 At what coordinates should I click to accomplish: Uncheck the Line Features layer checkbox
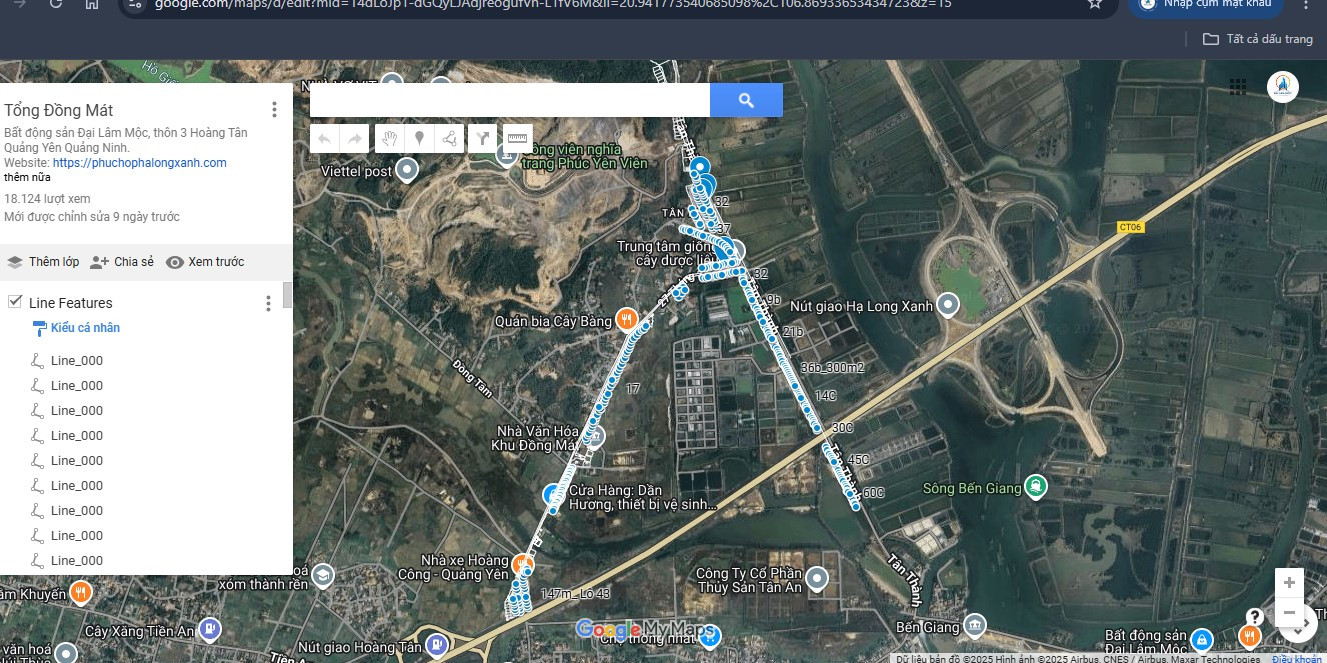tap(15, 302)
